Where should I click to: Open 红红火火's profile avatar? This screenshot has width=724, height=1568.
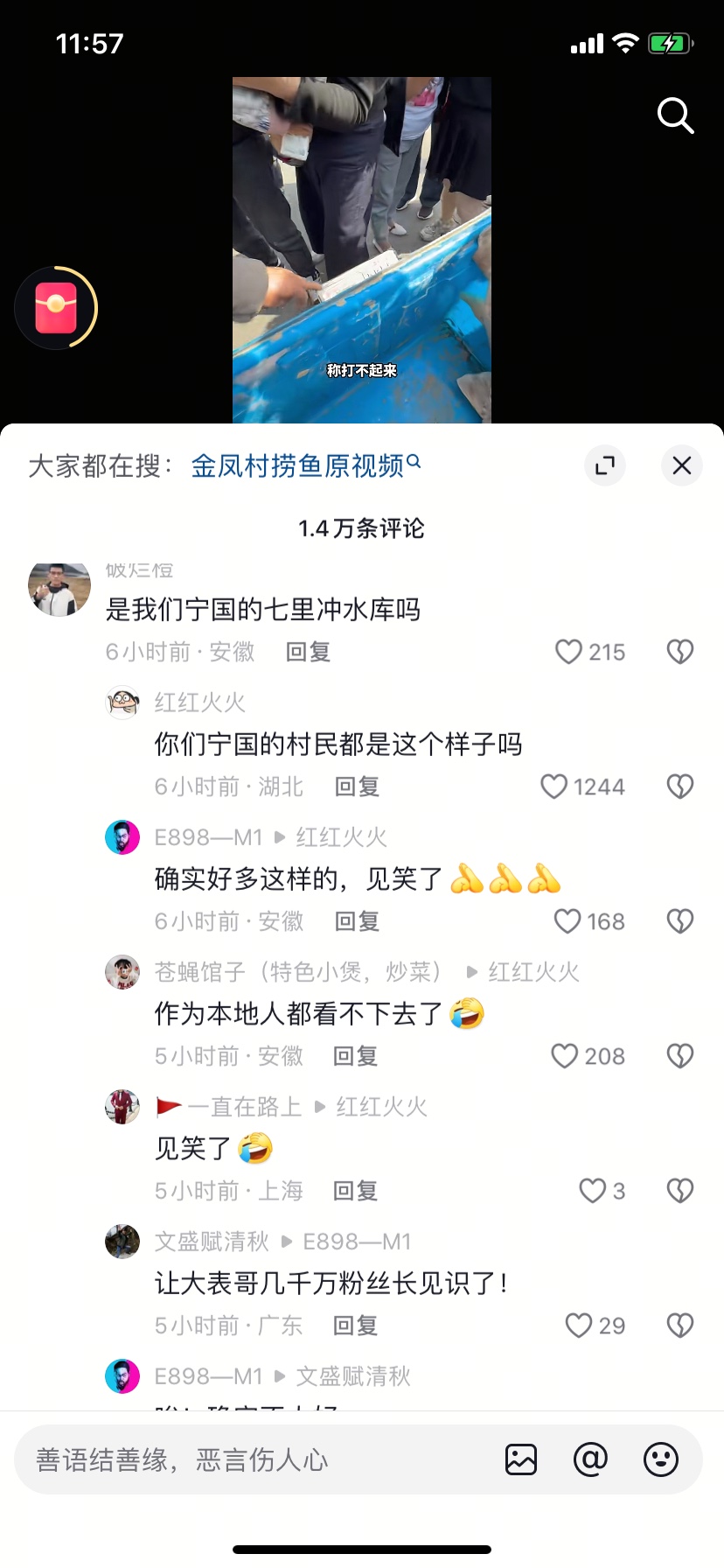[x=122, y=702]
